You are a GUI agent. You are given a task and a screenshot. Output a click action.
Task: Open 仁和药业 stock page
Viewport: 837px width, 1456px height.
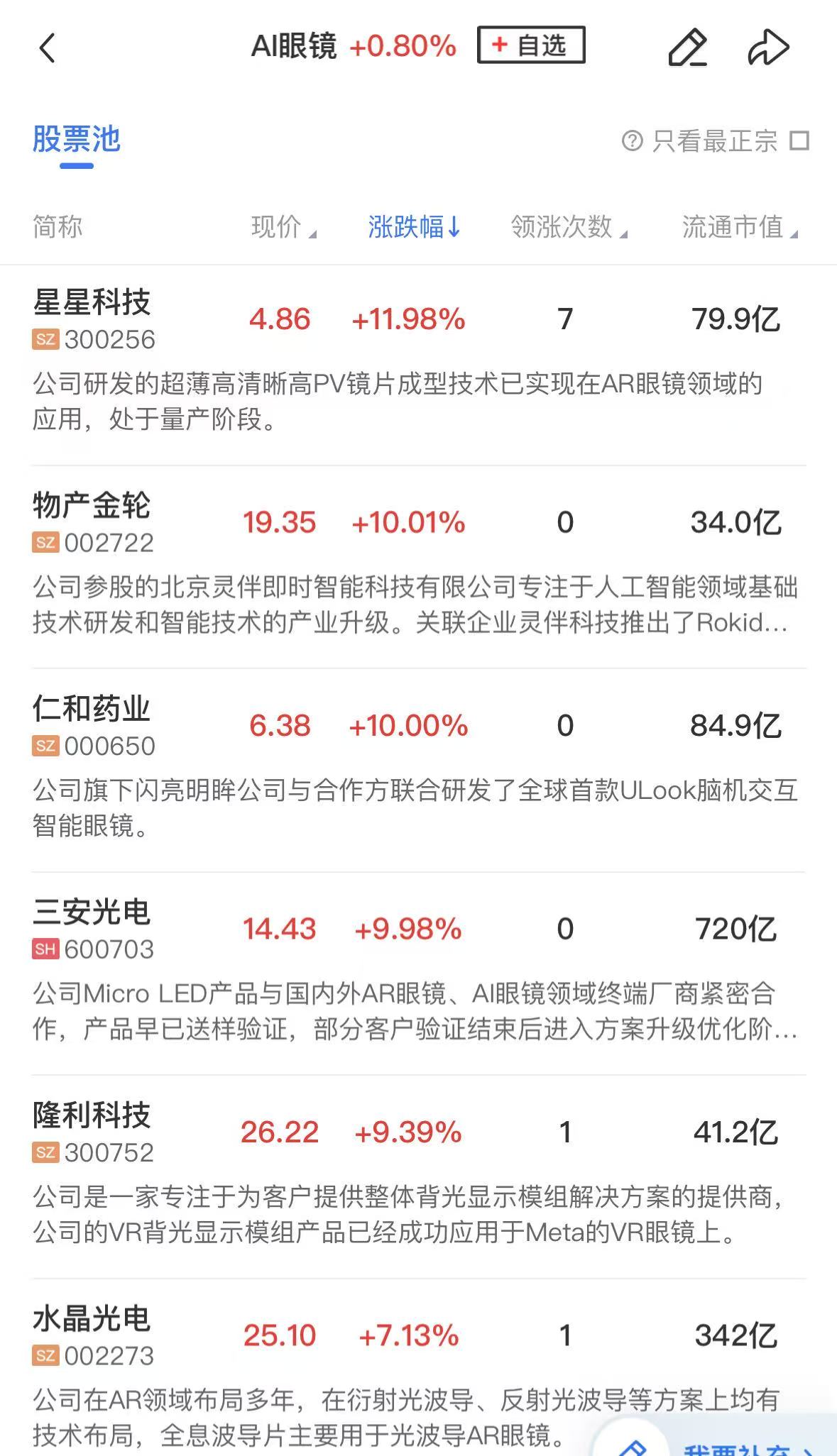pos(92,724)
